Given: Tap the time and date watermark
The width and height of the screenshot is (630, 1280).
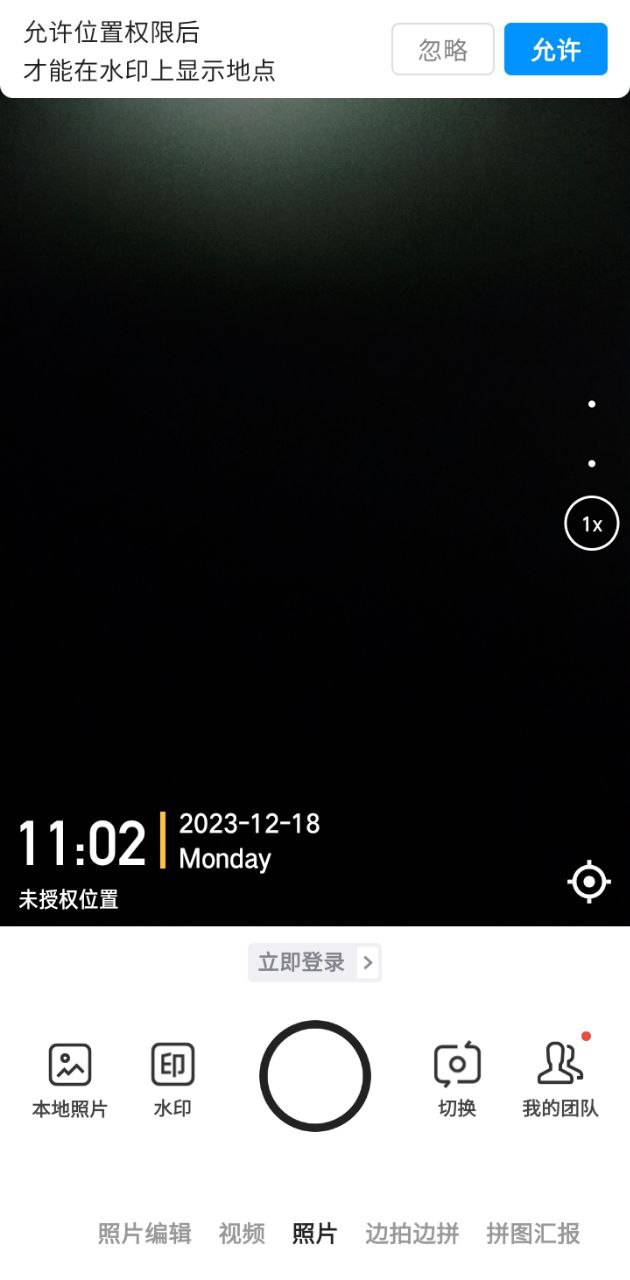Looking at the screenshot, I should point(170,842).
